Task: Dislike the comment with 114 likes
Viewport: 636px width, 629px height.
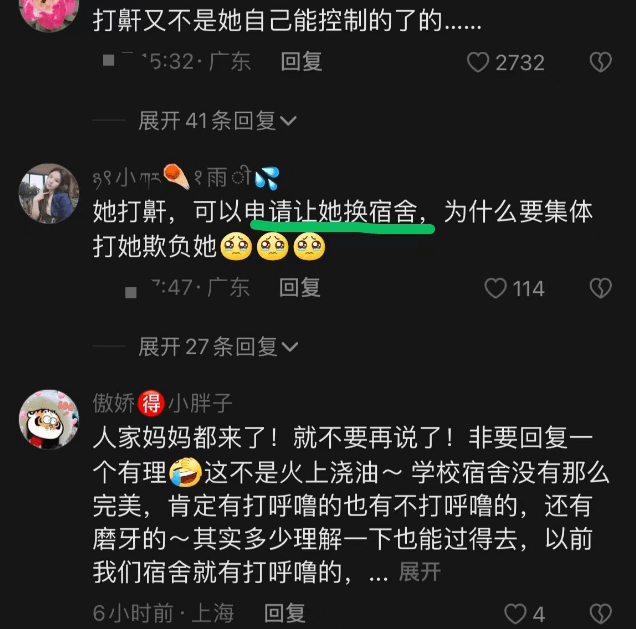Action: pyautogui.click(x=600, y=288)
